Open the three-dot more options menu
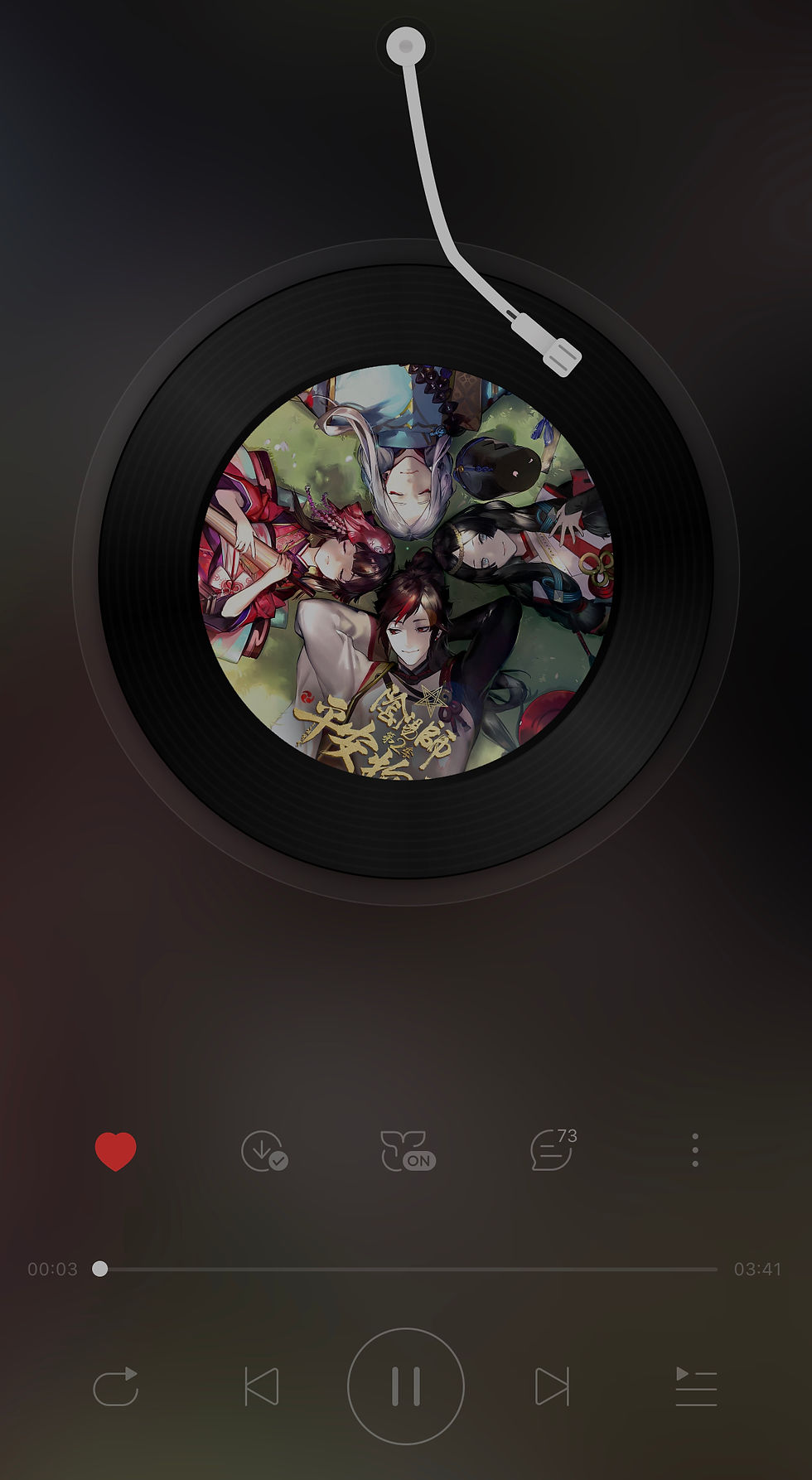Screen dimensions: 812x1480 click(695, 1150)
